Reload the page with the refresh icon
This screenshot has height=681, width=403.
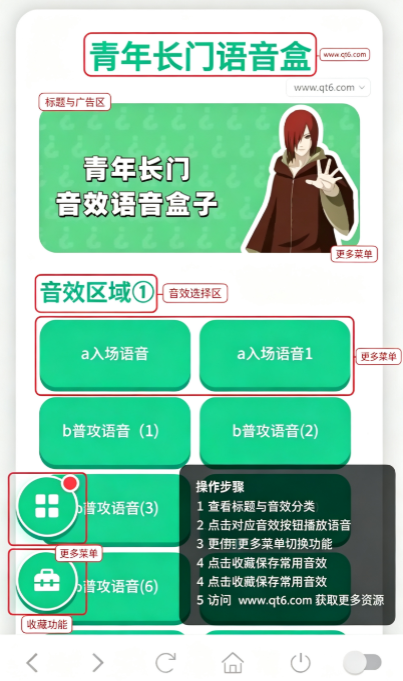tap(166, 663)
